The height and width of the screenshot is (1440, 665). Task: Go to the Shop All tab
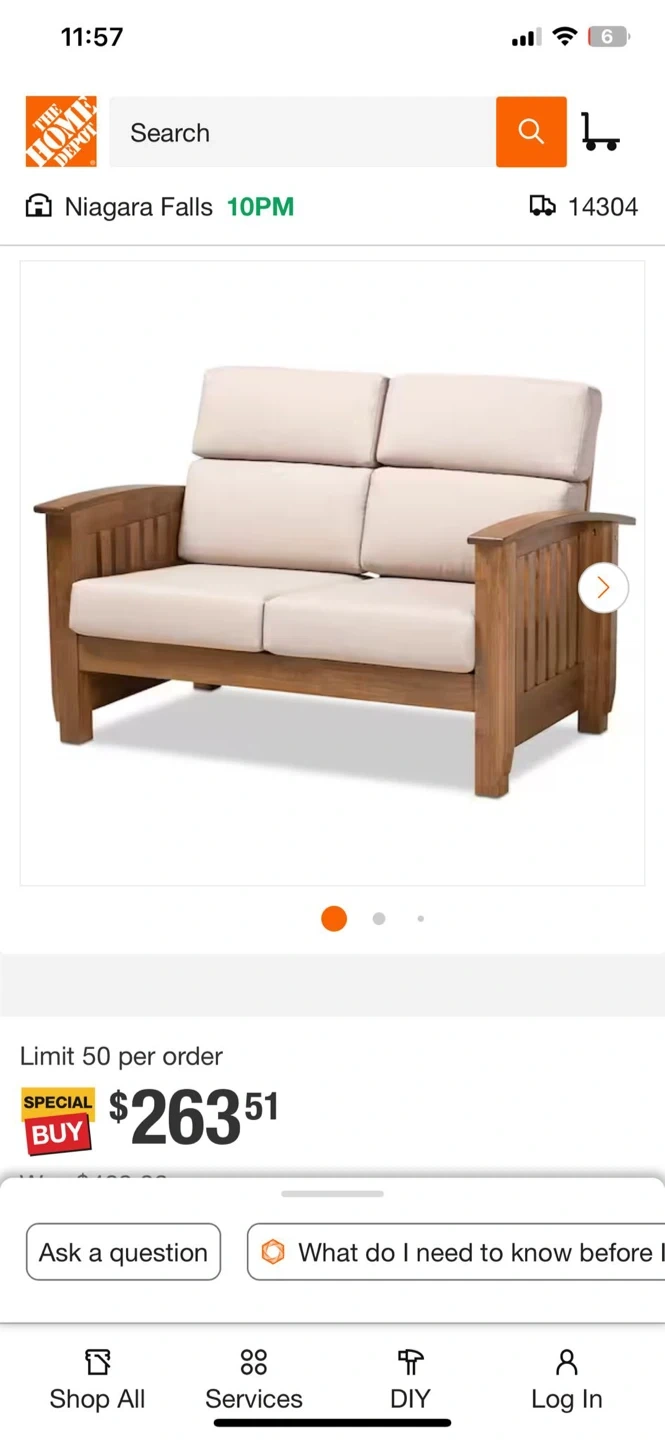click(97, 1380)
